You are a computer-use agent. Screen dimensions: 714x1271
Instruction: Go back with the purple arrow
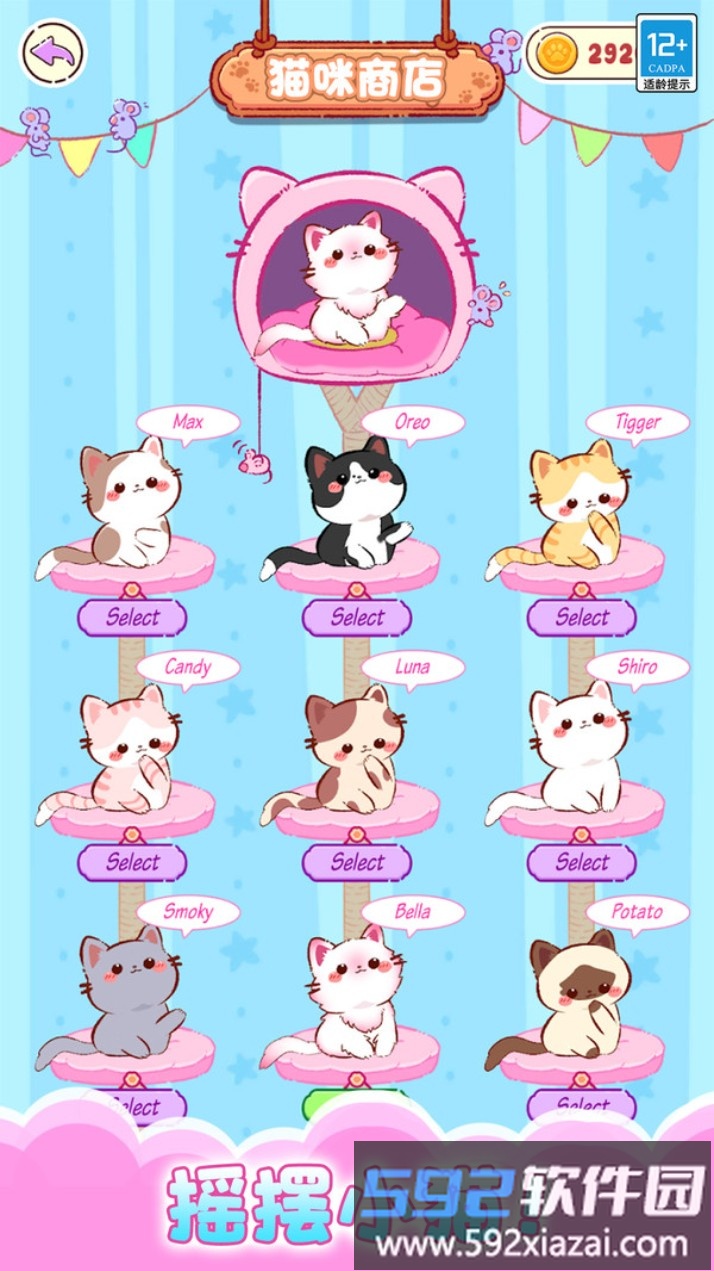[53, 53]
